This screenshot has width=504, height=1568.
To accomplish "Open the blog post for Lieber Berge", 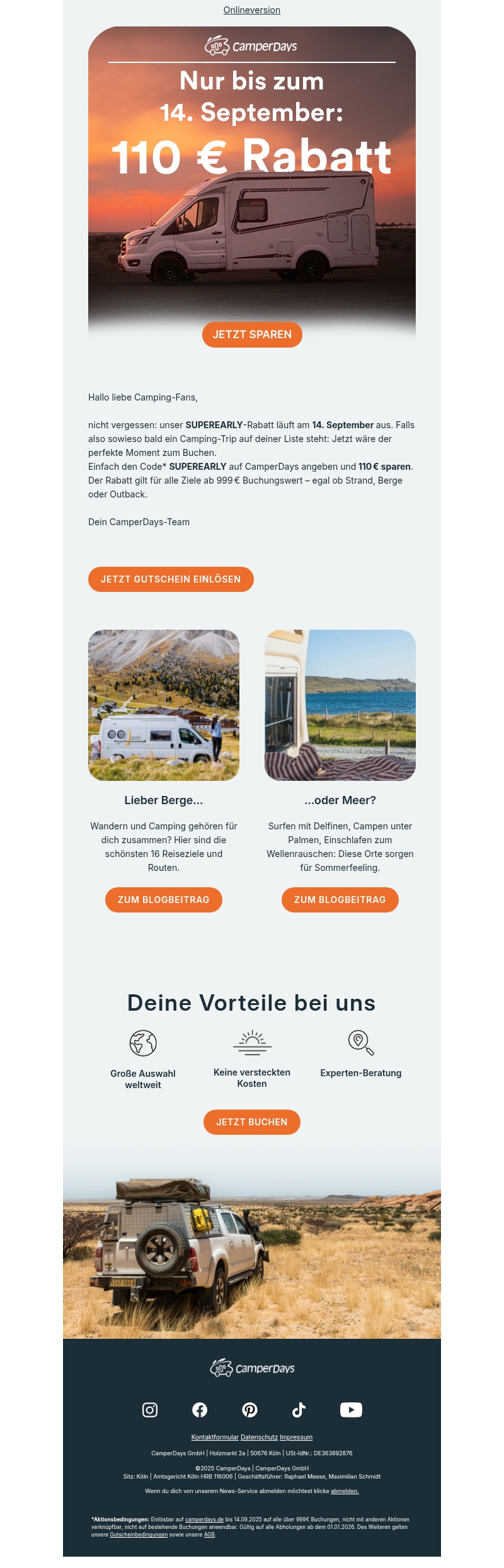I will (x=164, y=900).
